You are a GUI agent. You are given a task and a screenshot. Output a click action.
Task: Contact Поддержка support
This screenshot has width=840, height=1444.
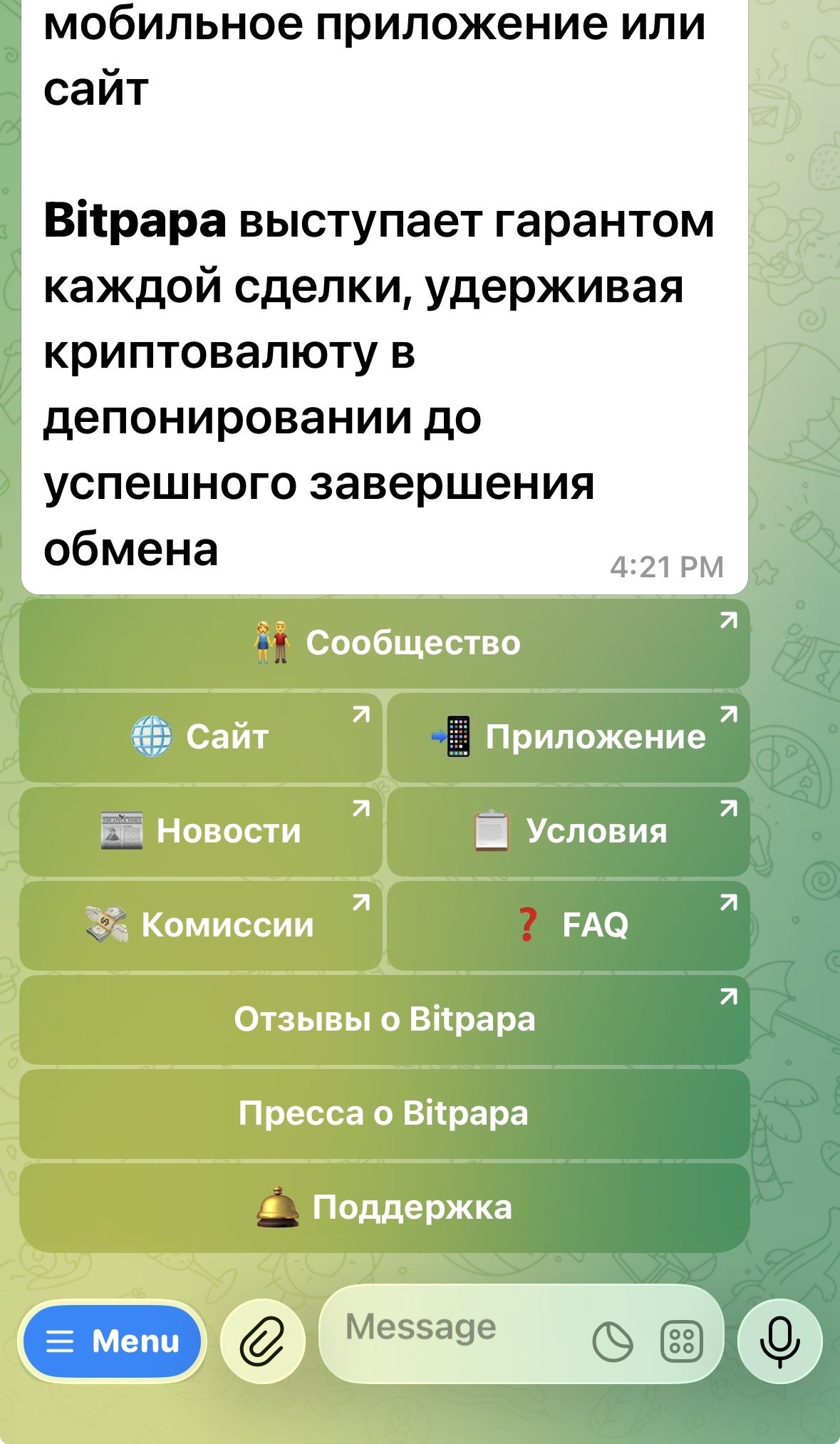tap(385, 1207)
